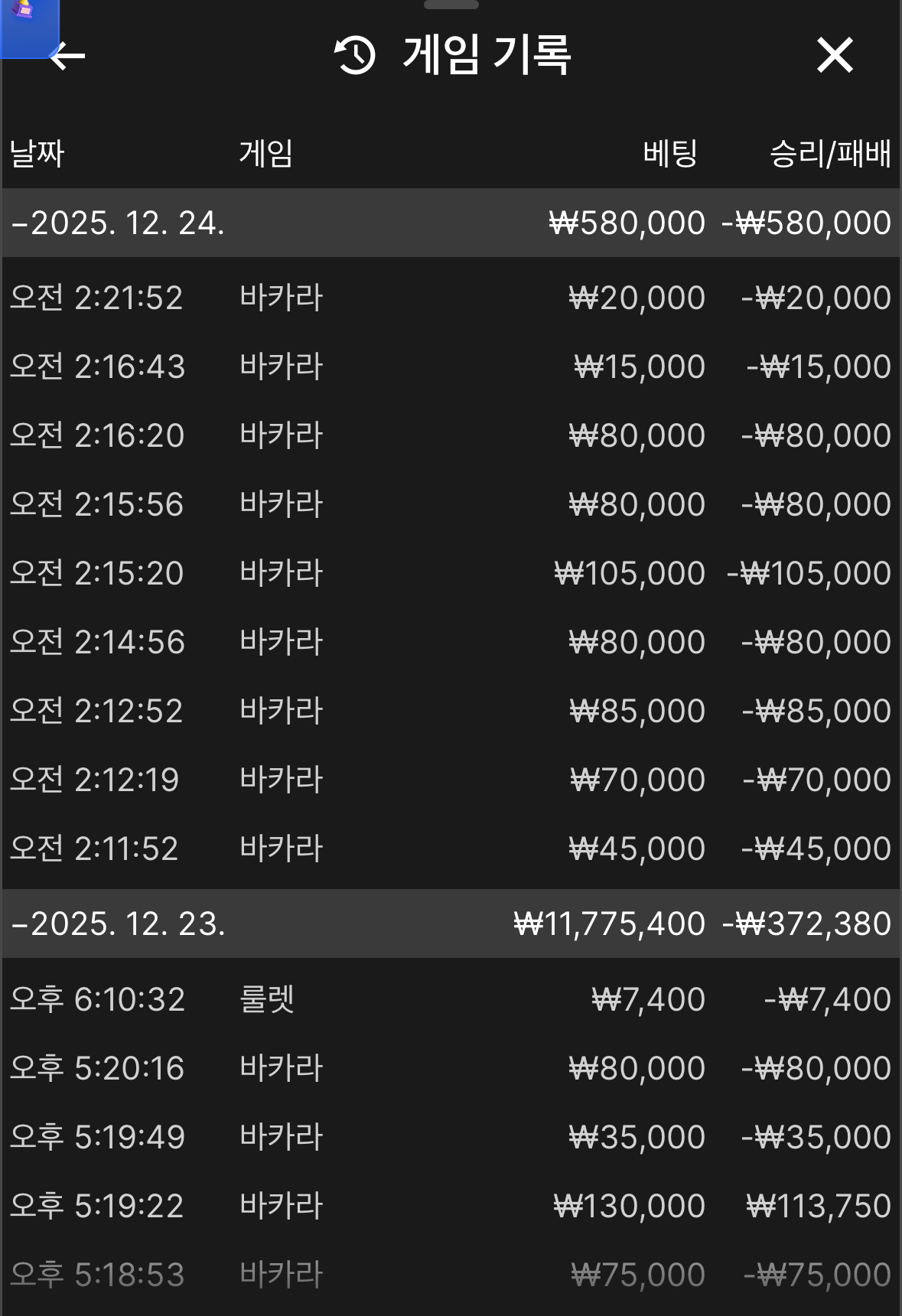
Task: View the 바카라 round at 오전 2:12:52
Action: click(x=451, y=711)
